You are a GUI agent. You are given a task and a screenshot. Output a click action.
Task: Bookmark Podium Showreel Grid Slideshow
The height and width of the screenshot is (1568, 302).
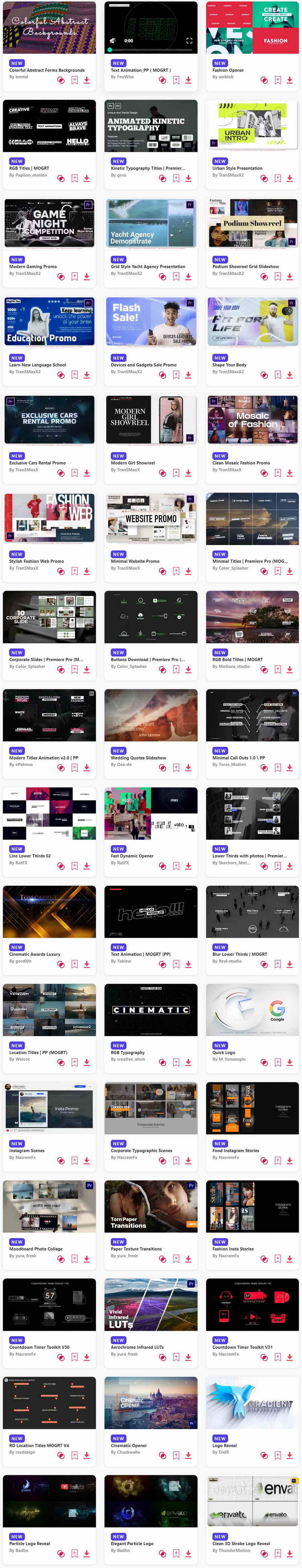277,277
